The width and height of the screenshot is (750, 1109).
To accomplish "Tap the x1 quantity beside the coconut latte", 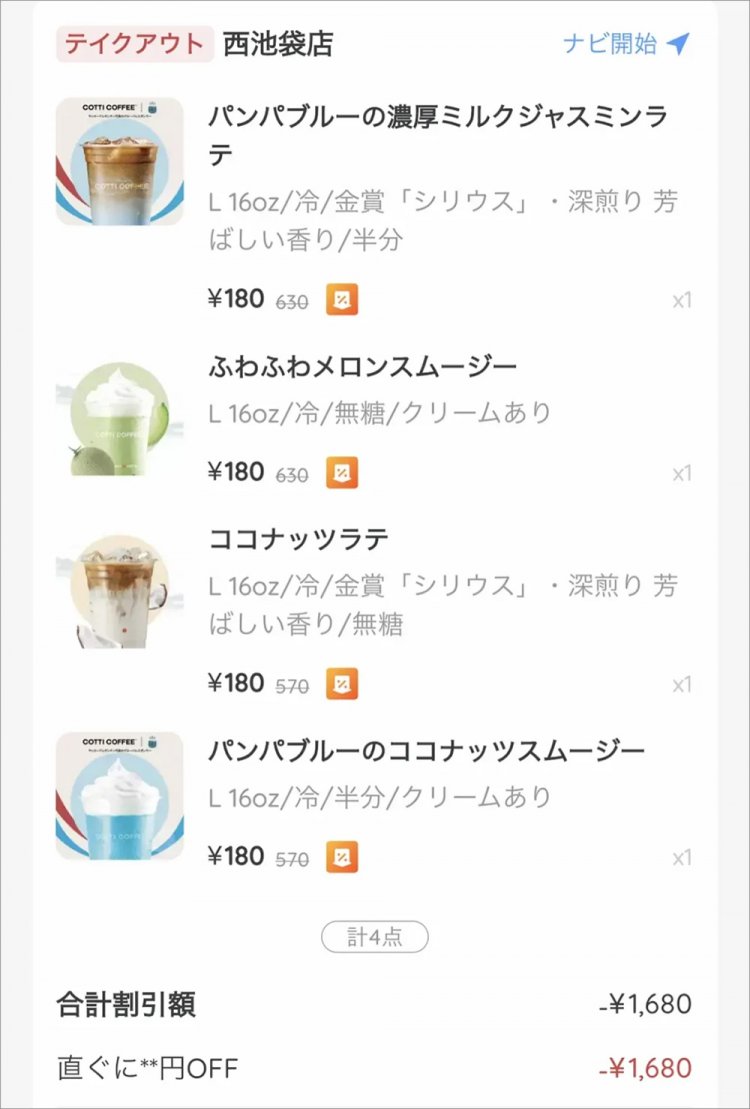I will tap(683, 682).
